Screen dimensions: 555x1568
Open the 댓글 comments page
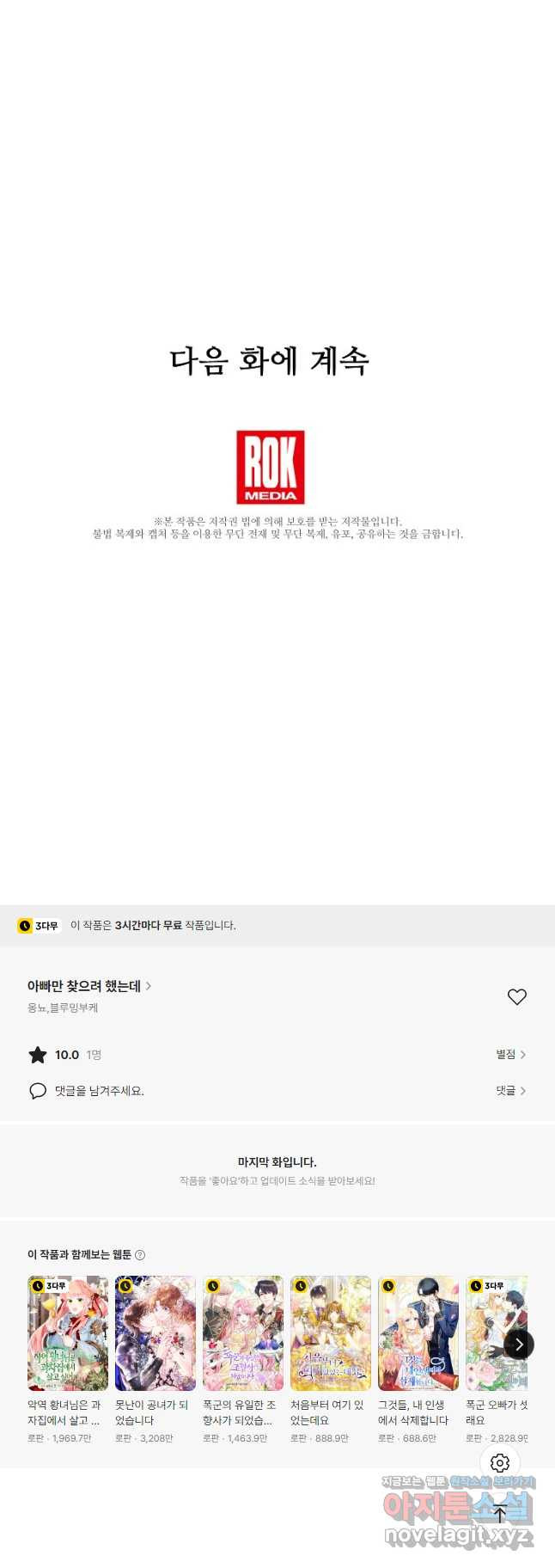[x=510, y=1090]
